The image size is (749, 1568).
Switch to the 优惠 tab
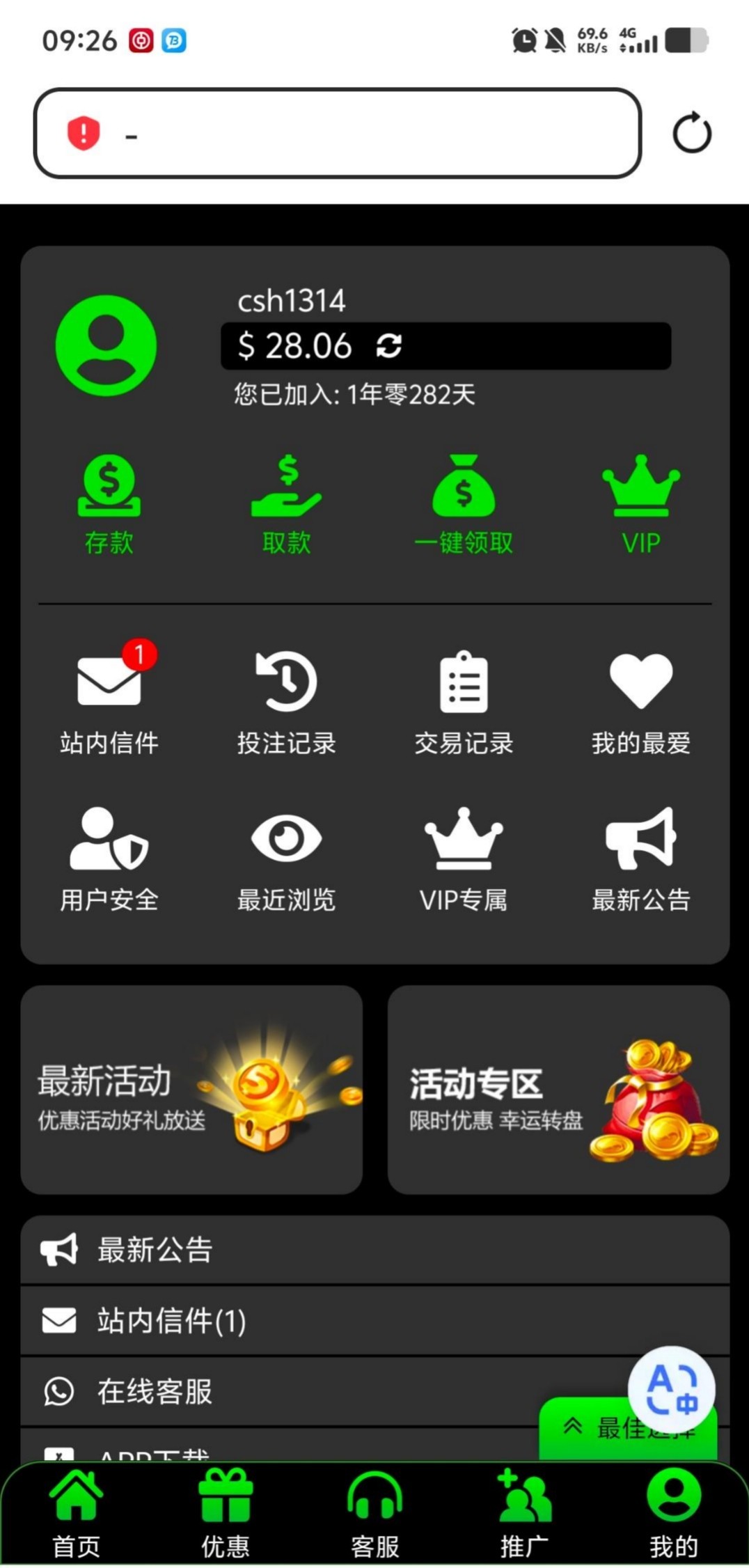[226, 1515]
